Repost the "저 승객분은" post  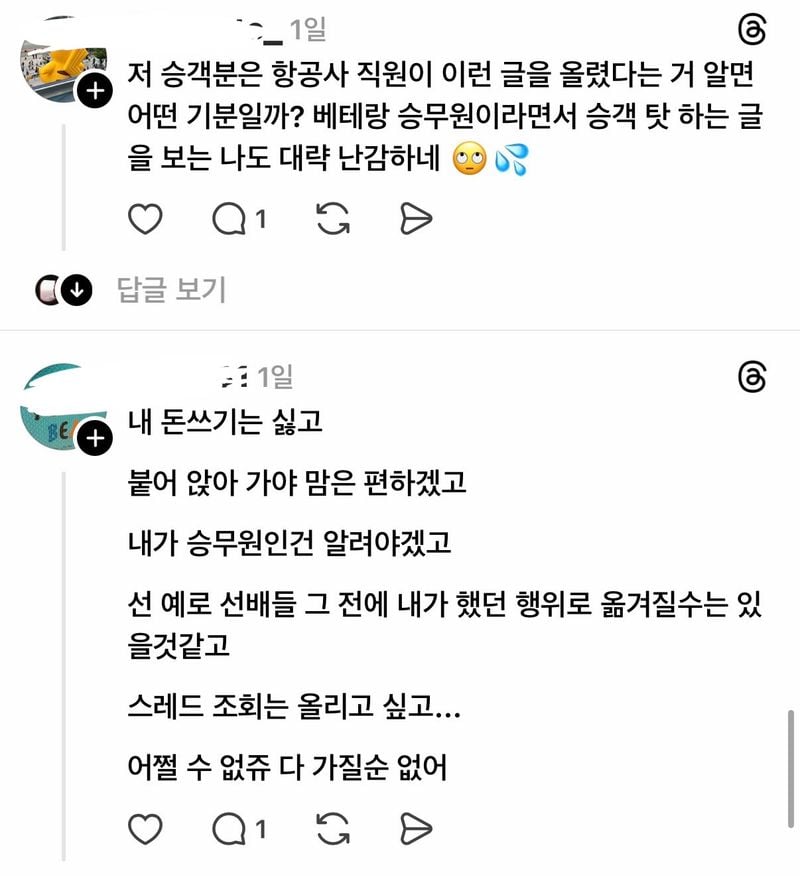coord(332,219)
